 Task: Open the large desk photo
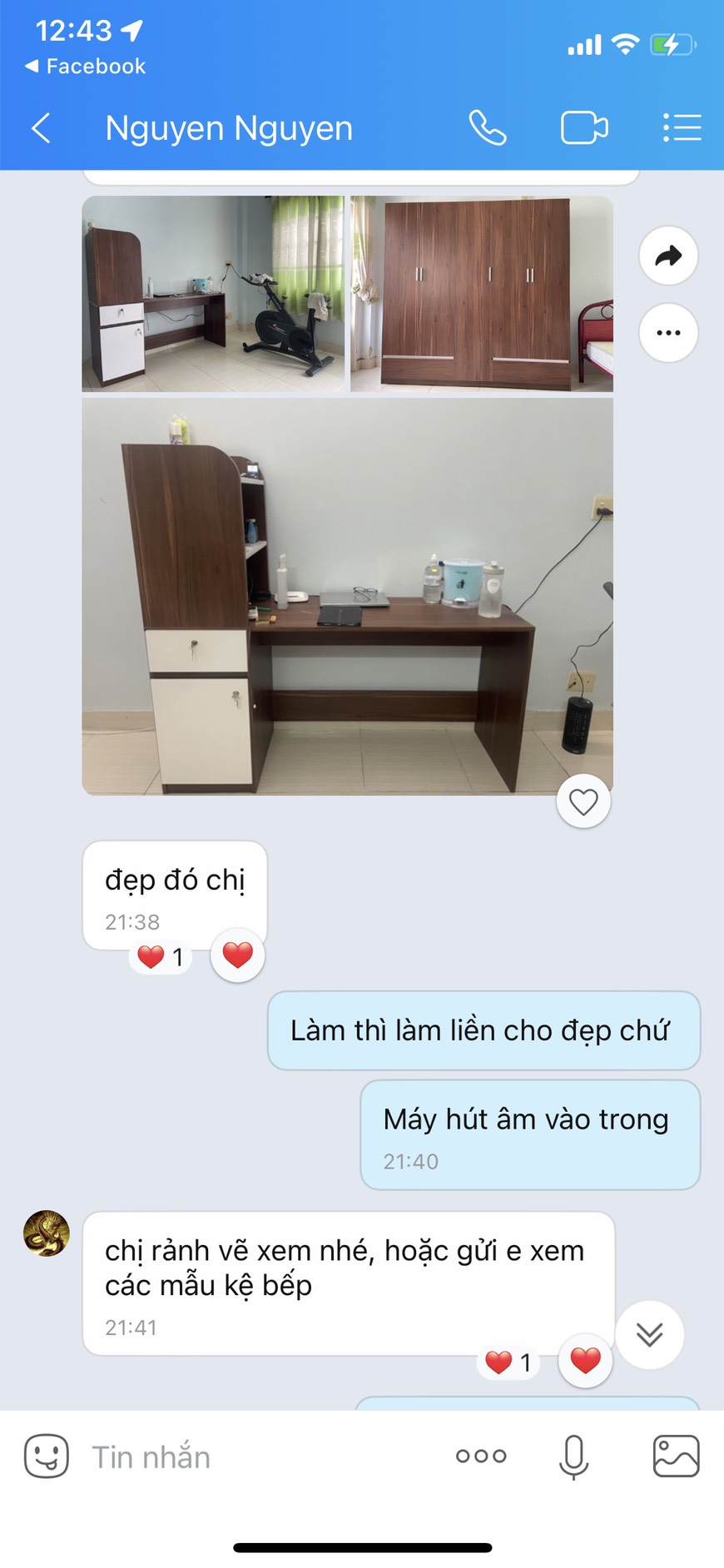(x=347, y=596)
